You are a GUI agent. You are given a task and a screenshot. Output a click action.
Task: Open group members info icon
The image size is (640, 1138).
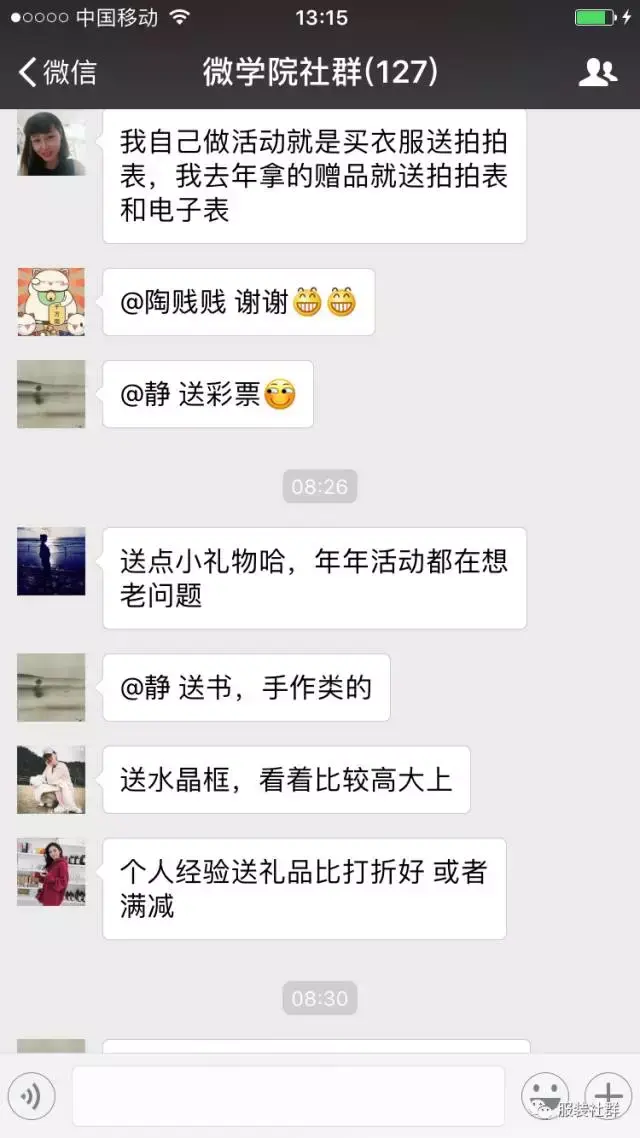click(597, 72)
